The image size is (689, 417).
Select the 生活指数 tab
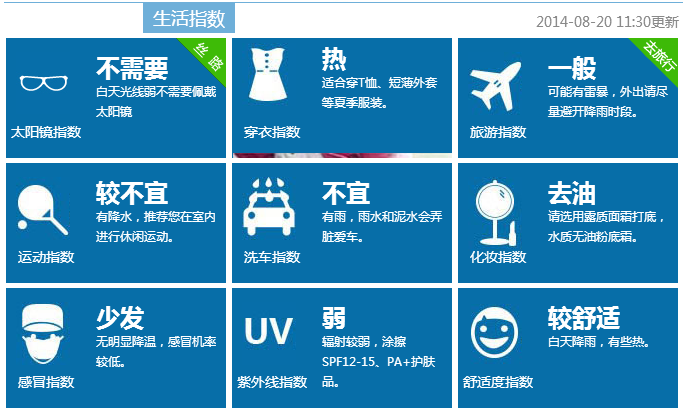coord(190,18)
